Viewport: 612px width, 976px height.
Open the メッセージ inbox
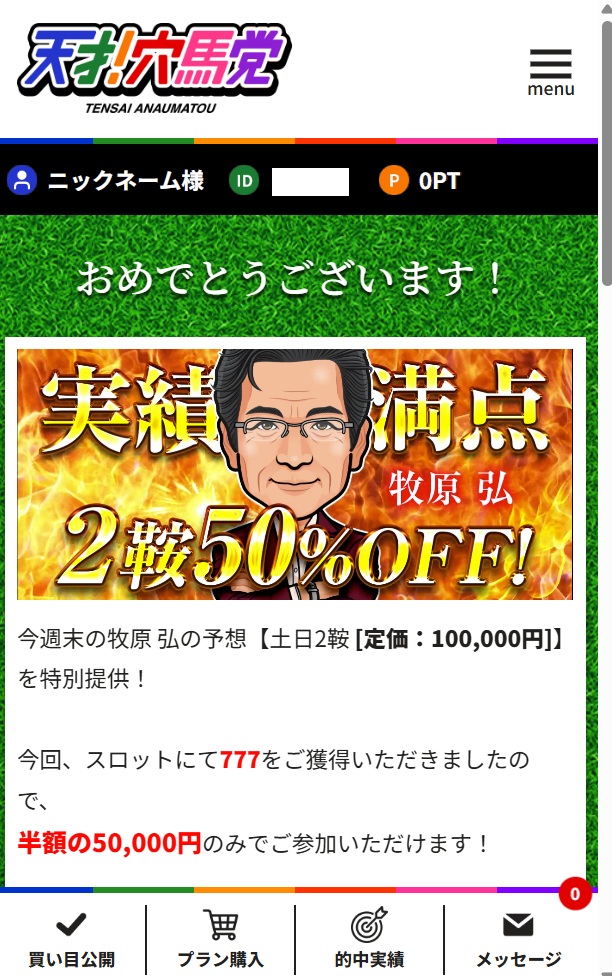(x=518, y=938)
